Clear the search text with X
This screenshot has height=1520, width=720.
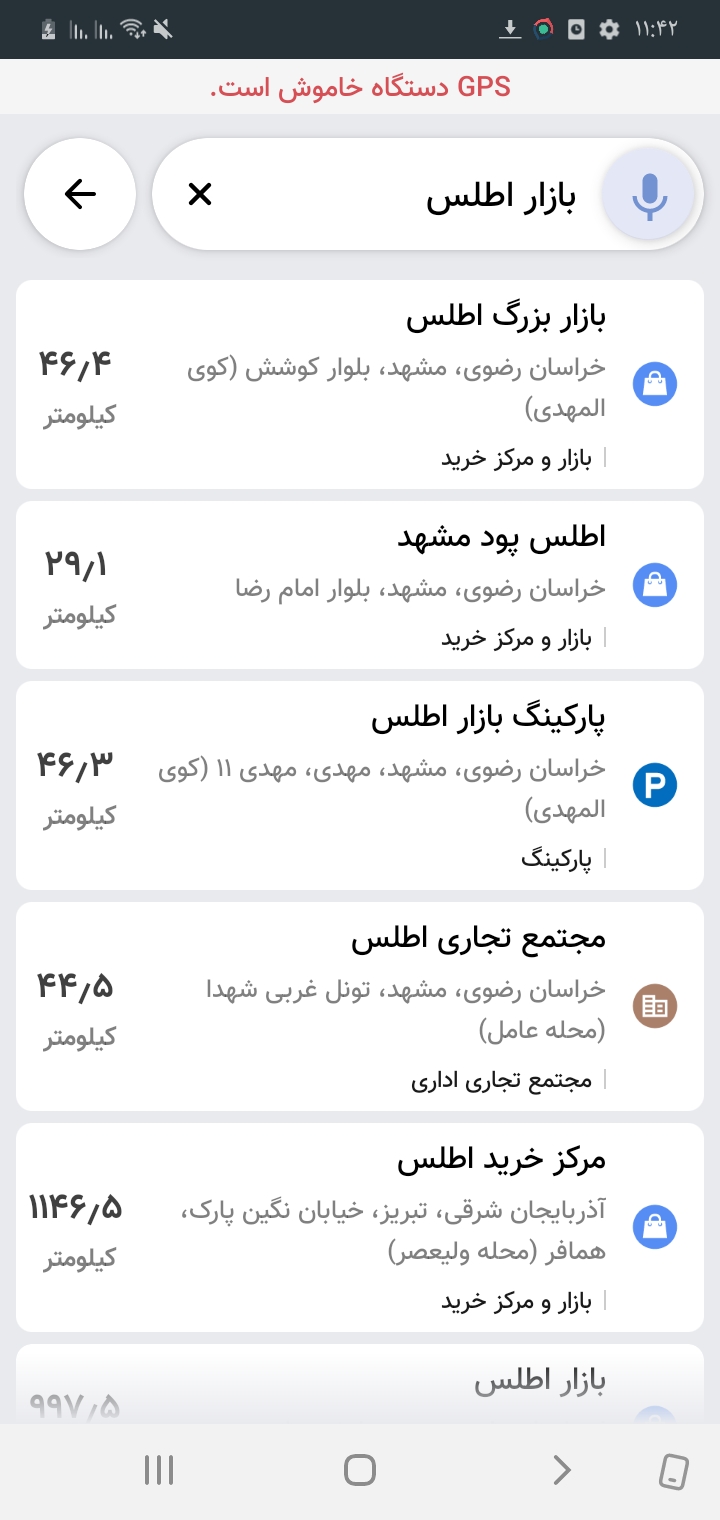200,194
